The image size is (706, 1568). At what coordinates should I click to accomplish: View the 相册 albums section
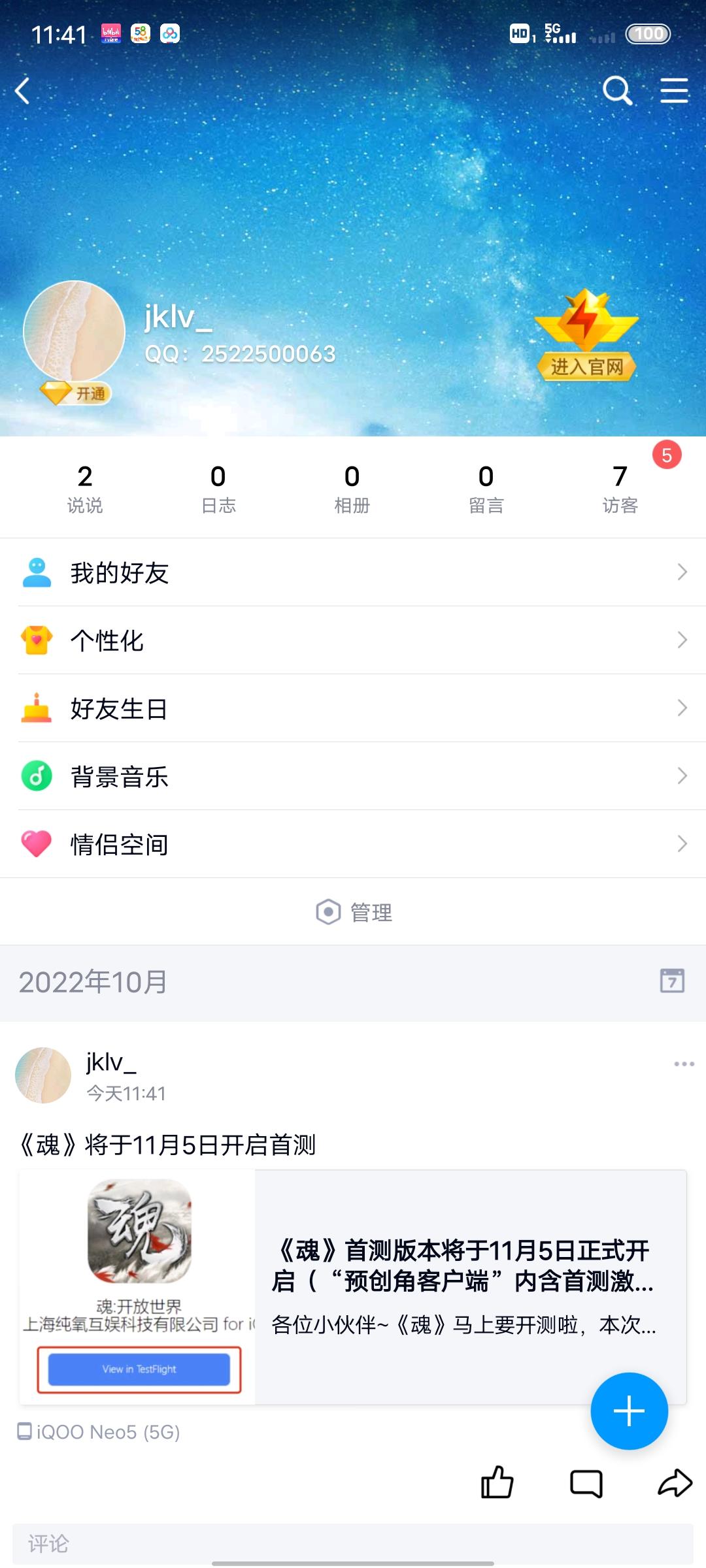click(352, 488)
